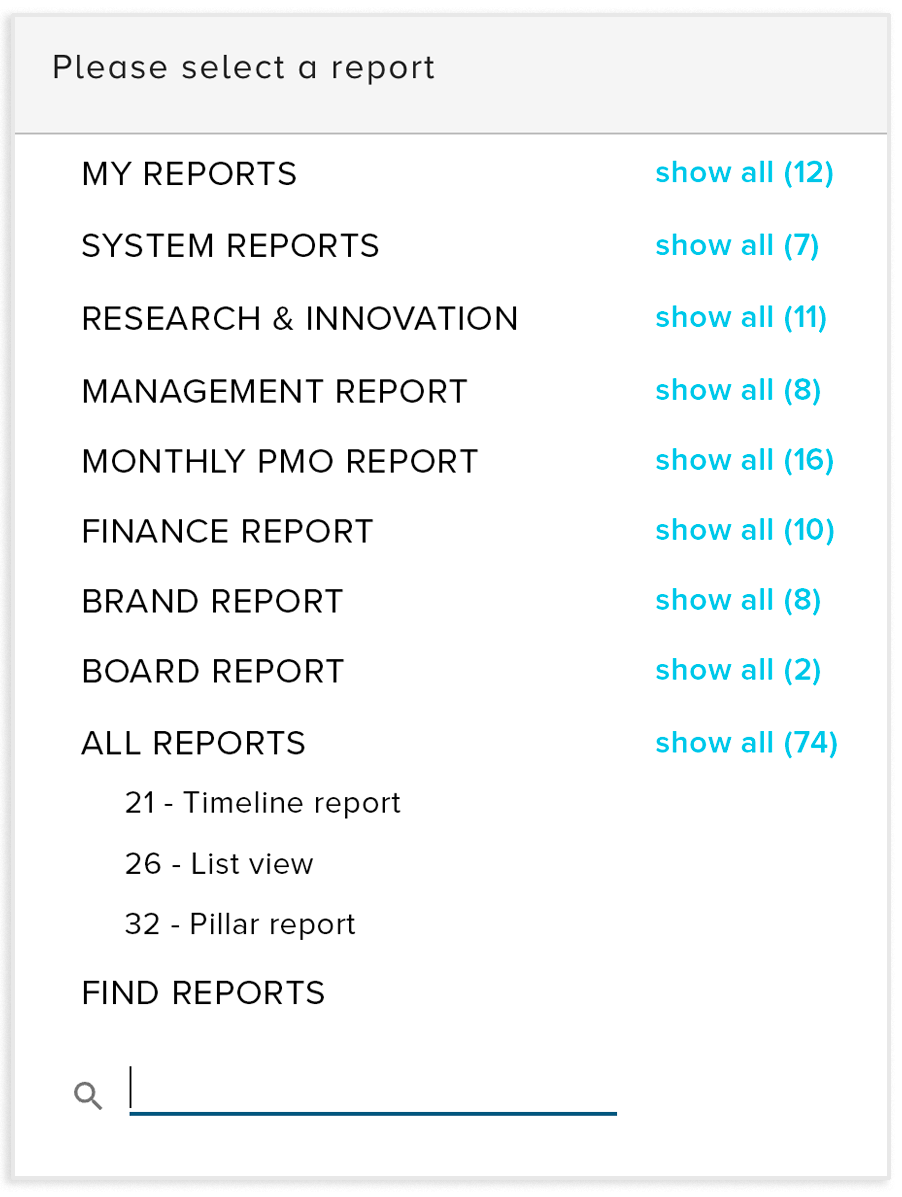
Task: Show all 7 SYSTEM REPORTS
Action: 737,245
